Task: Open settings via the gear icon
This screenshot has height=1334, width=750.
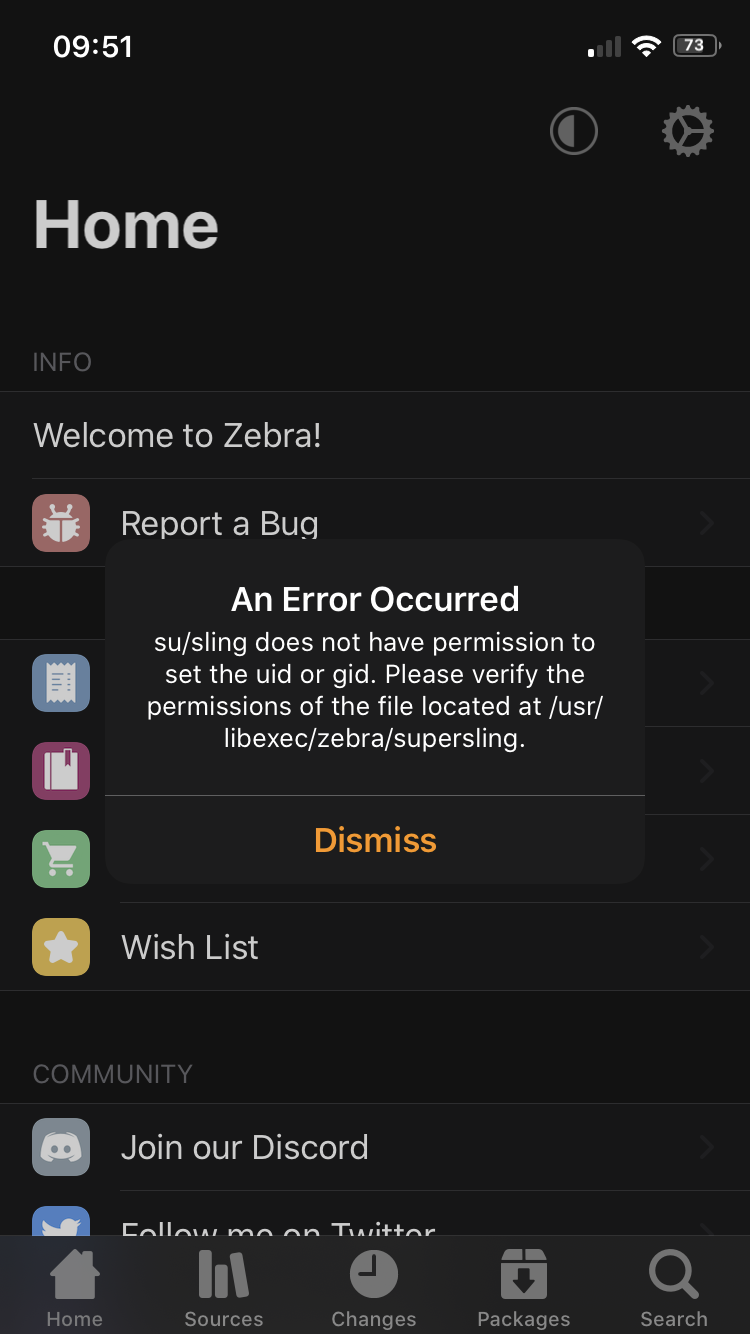Action: [x=688, y=131]
